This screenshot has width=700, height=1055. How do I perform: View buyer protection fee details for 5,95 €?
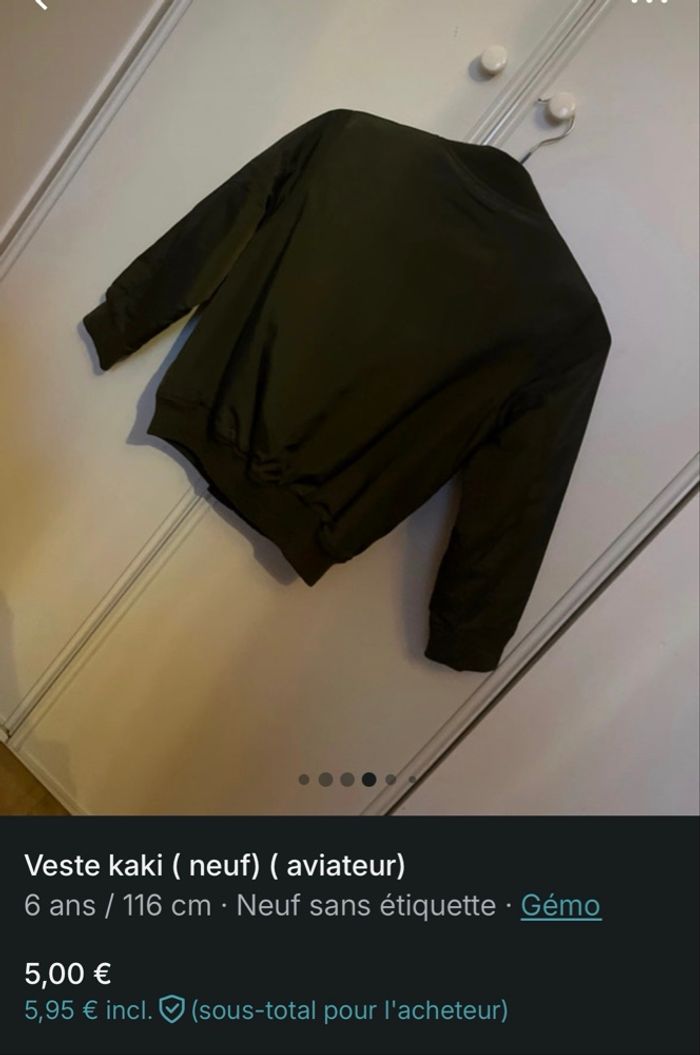(x=172, y=1010)
